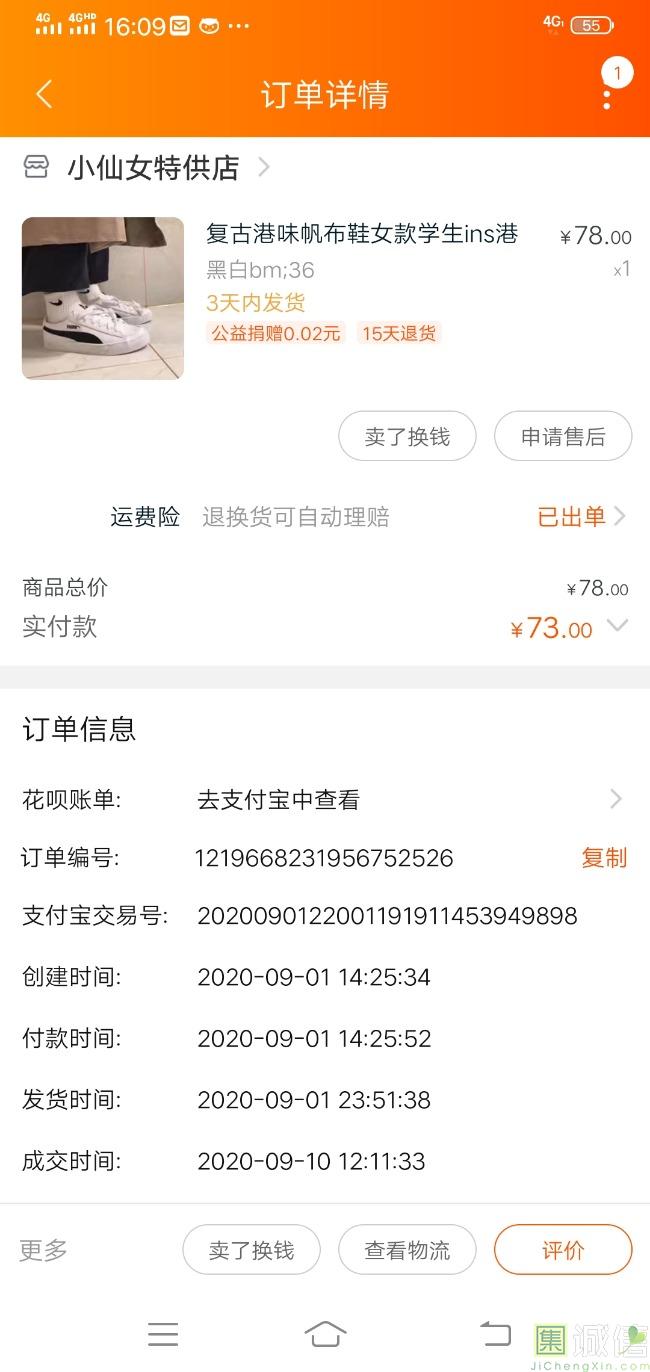View logistics with 查看物流
650x1372 pixels.
(407, 1250)
